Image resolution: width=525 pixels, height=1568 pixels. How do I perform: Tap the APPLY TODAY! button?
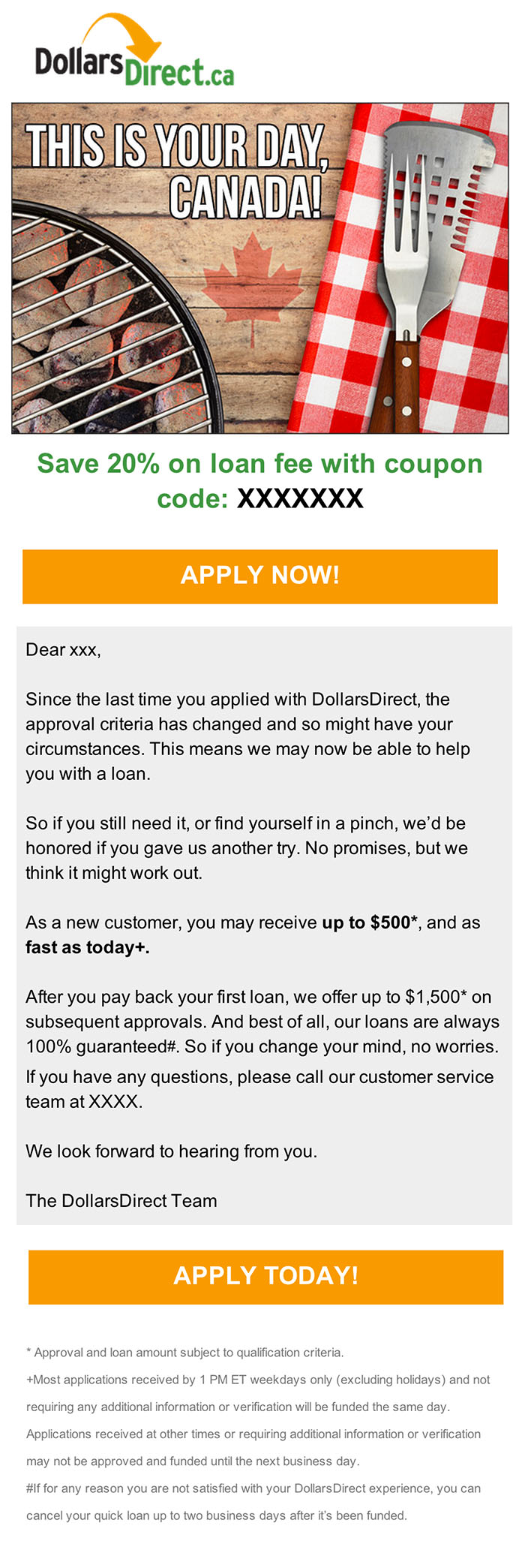pyautogui.click(x=265, y=1276)
